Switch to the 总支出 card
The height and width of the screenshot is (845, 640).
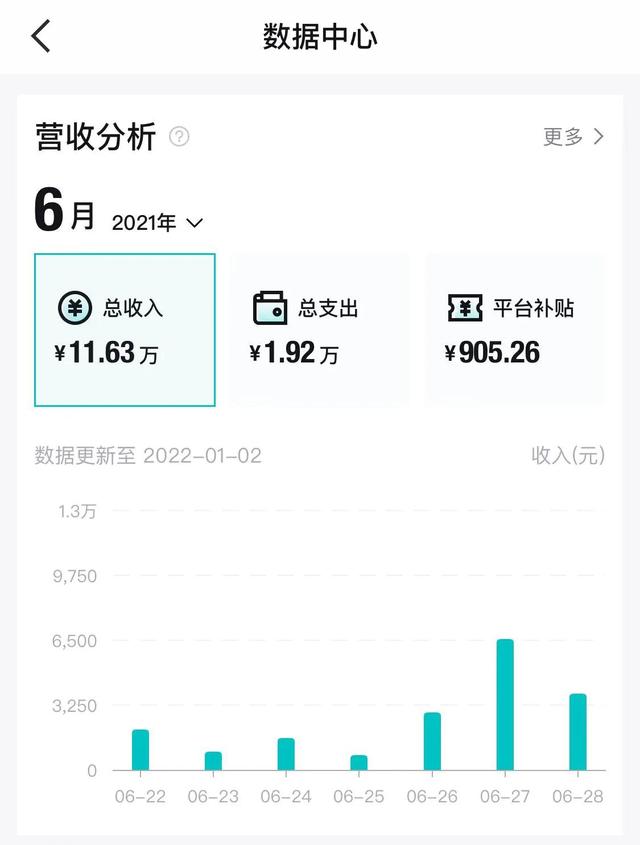click(320, 330)
